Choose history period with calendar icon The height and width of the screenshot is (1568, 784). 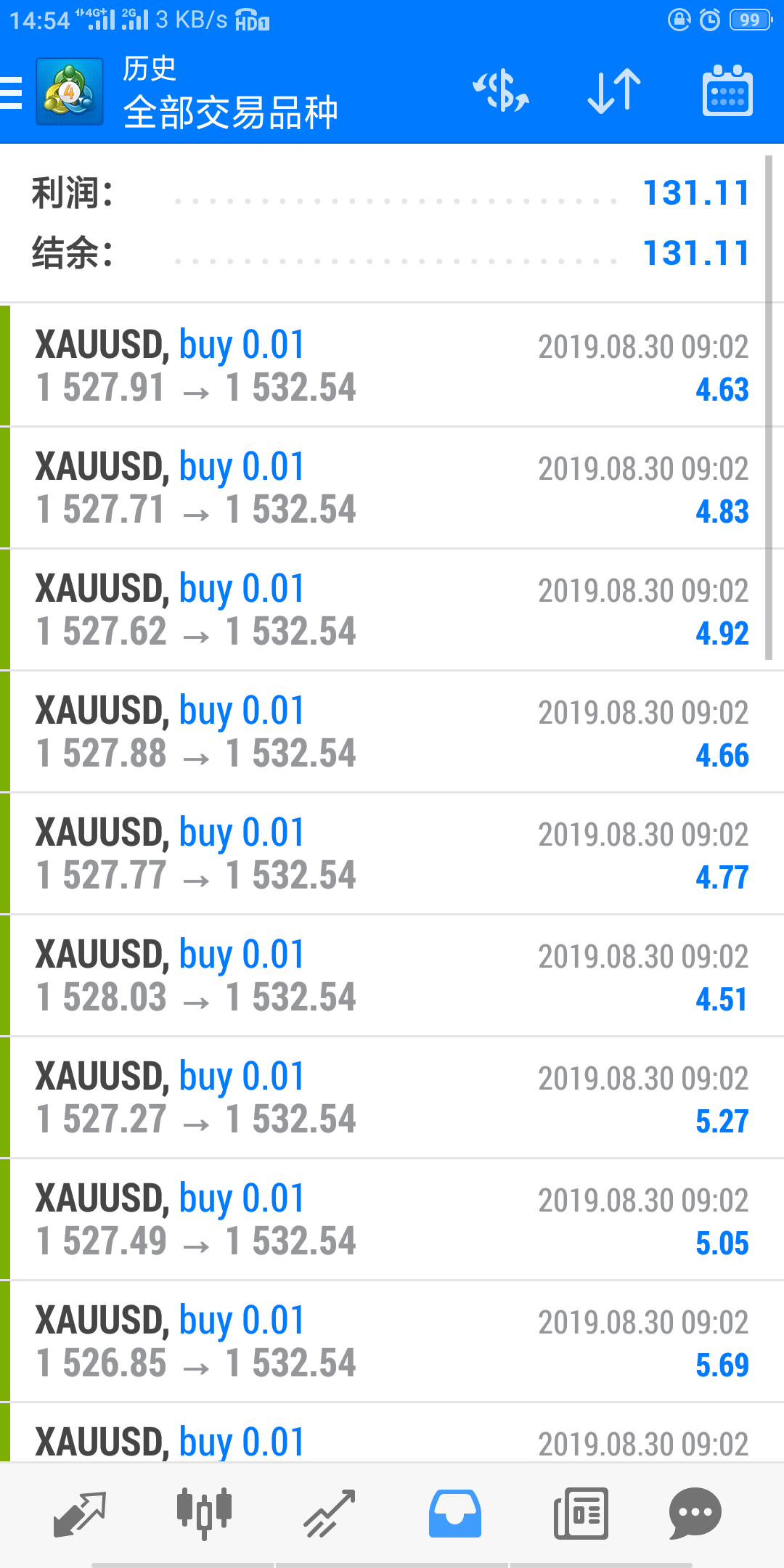point(727,91)
